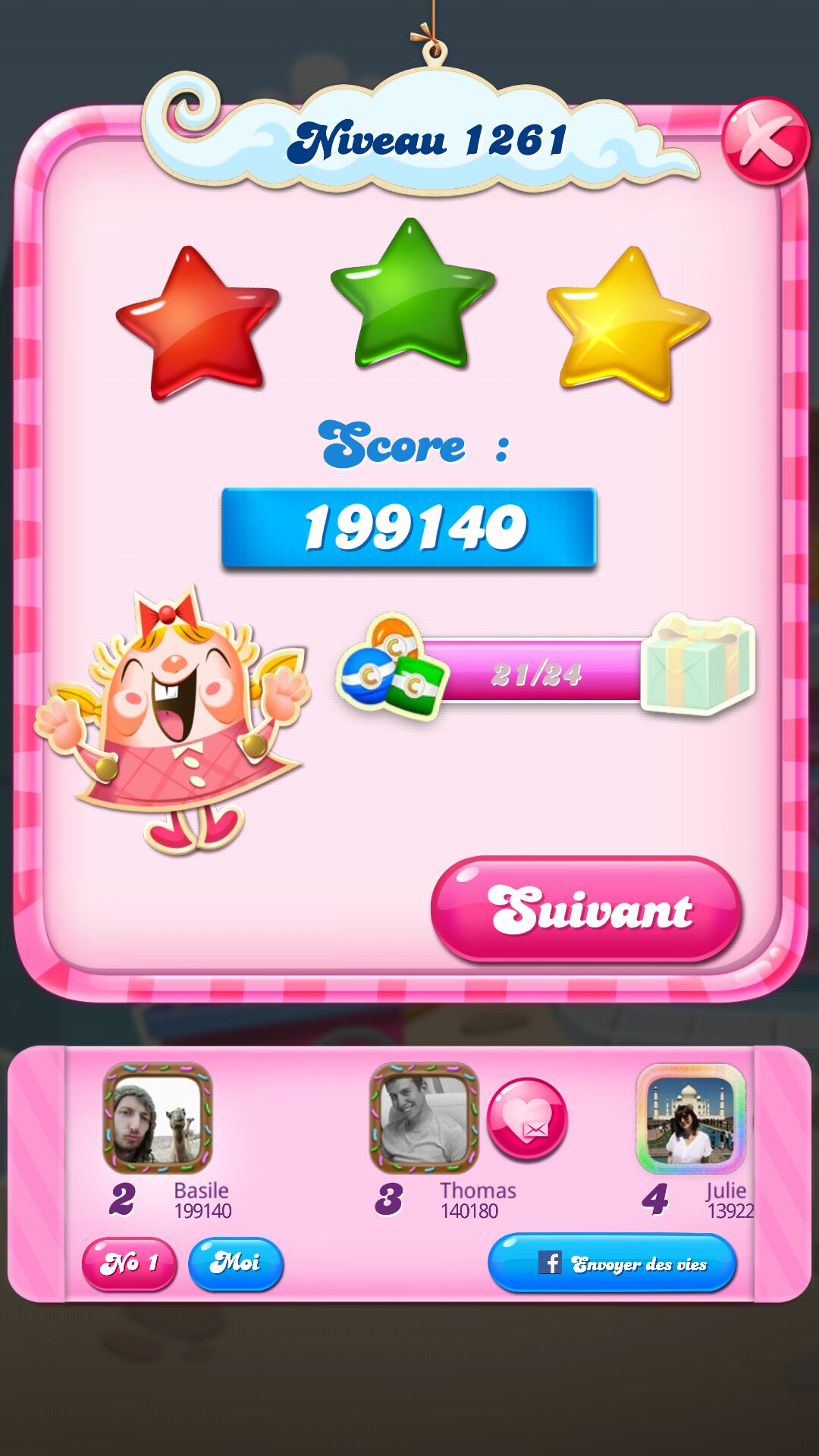Open Thomas's profile picture

coord(424,1118)
